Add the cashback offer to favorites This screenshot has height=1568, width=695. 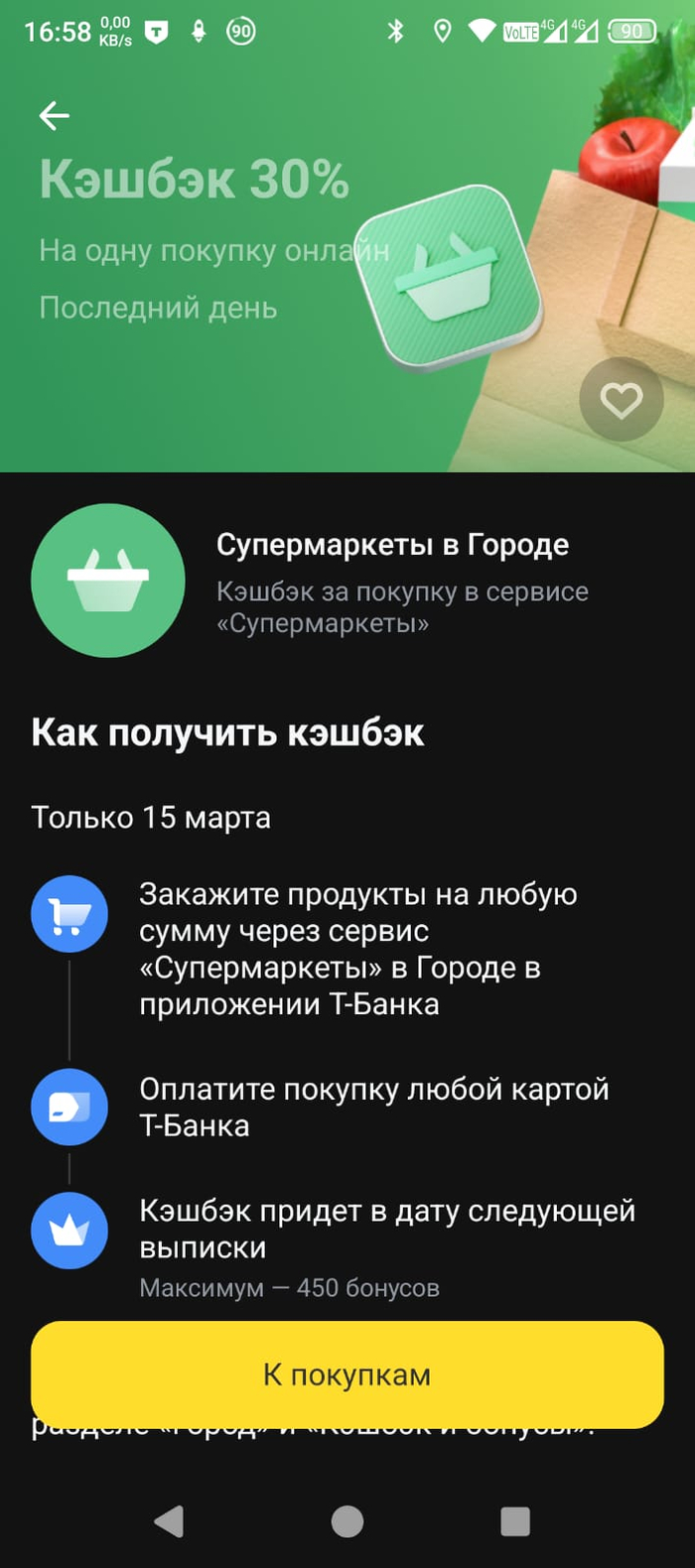(x=622, y=400)
